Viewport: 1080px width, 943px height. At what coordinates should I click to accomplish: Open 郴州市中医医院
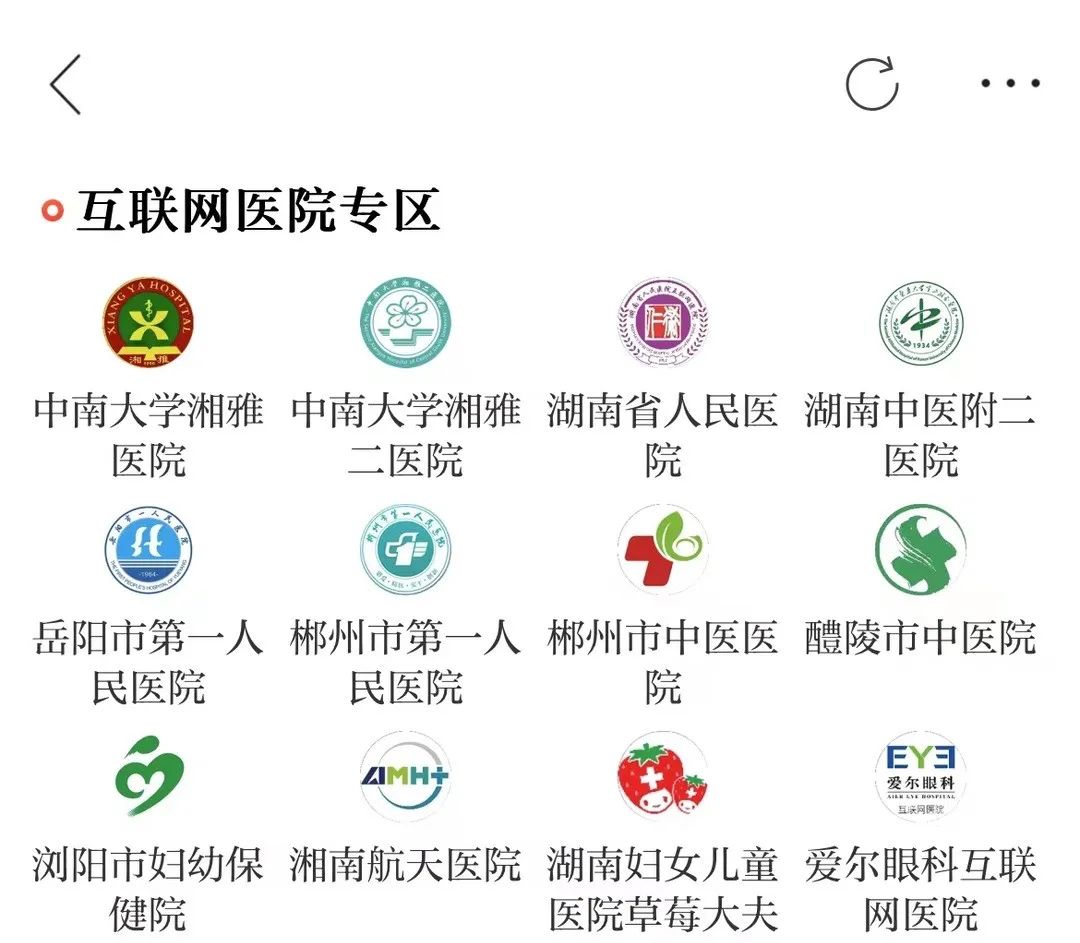point(663,605)
